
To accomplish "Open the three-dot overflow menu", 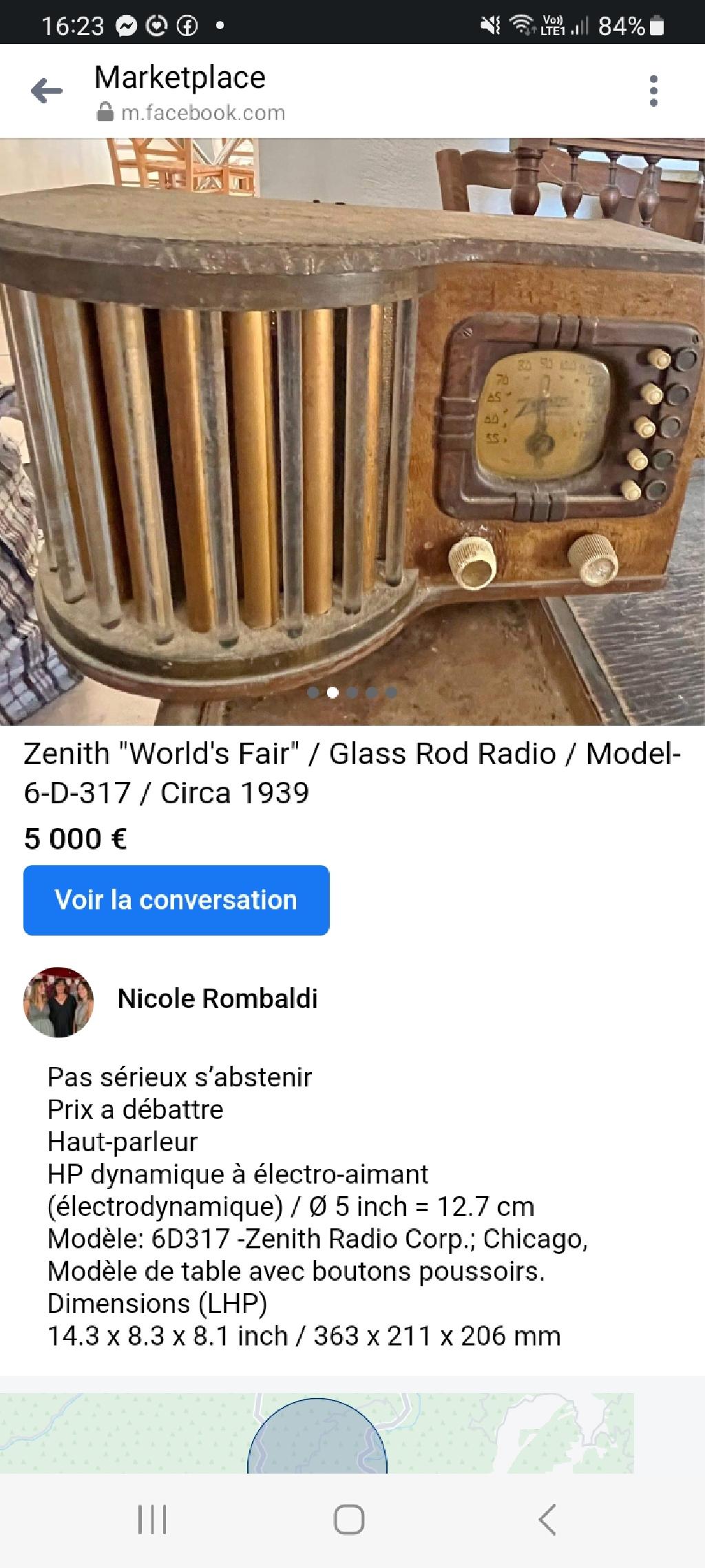I will (653, 91).
